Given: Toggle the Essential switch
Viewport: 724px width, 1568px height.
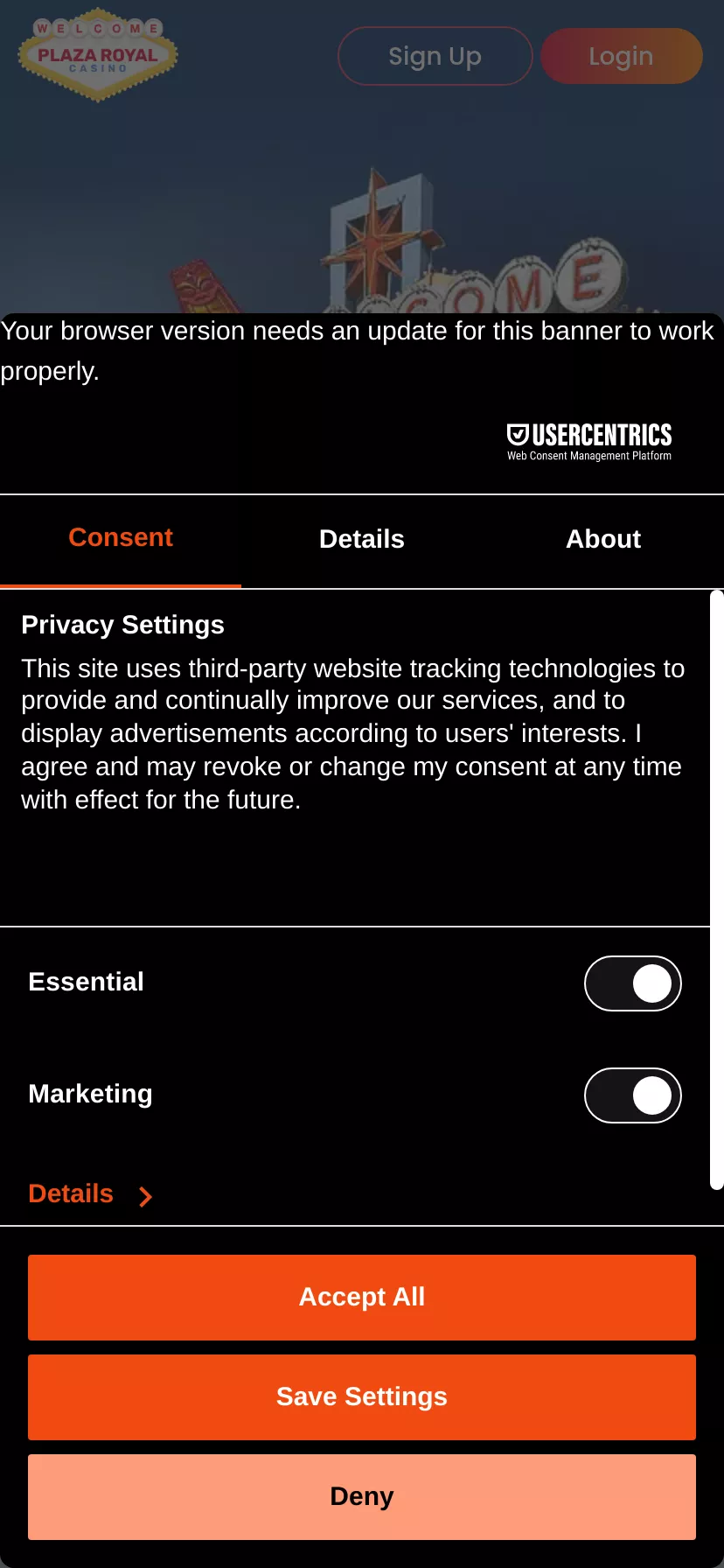Looking at the screenshot, I should pyautogui.click(x=633, y=983).
